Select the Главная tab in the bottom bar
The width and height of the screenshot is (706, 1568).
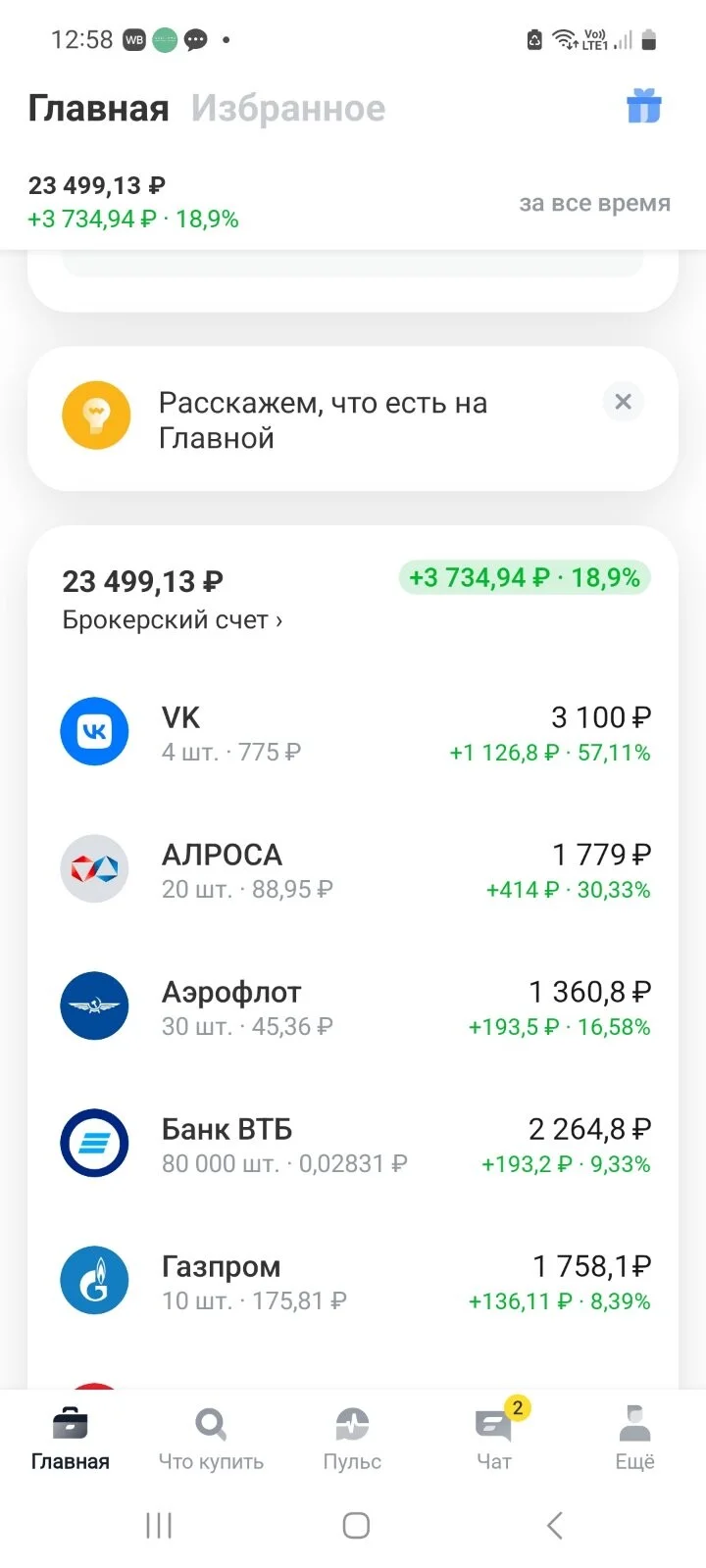coord(71,1439)
